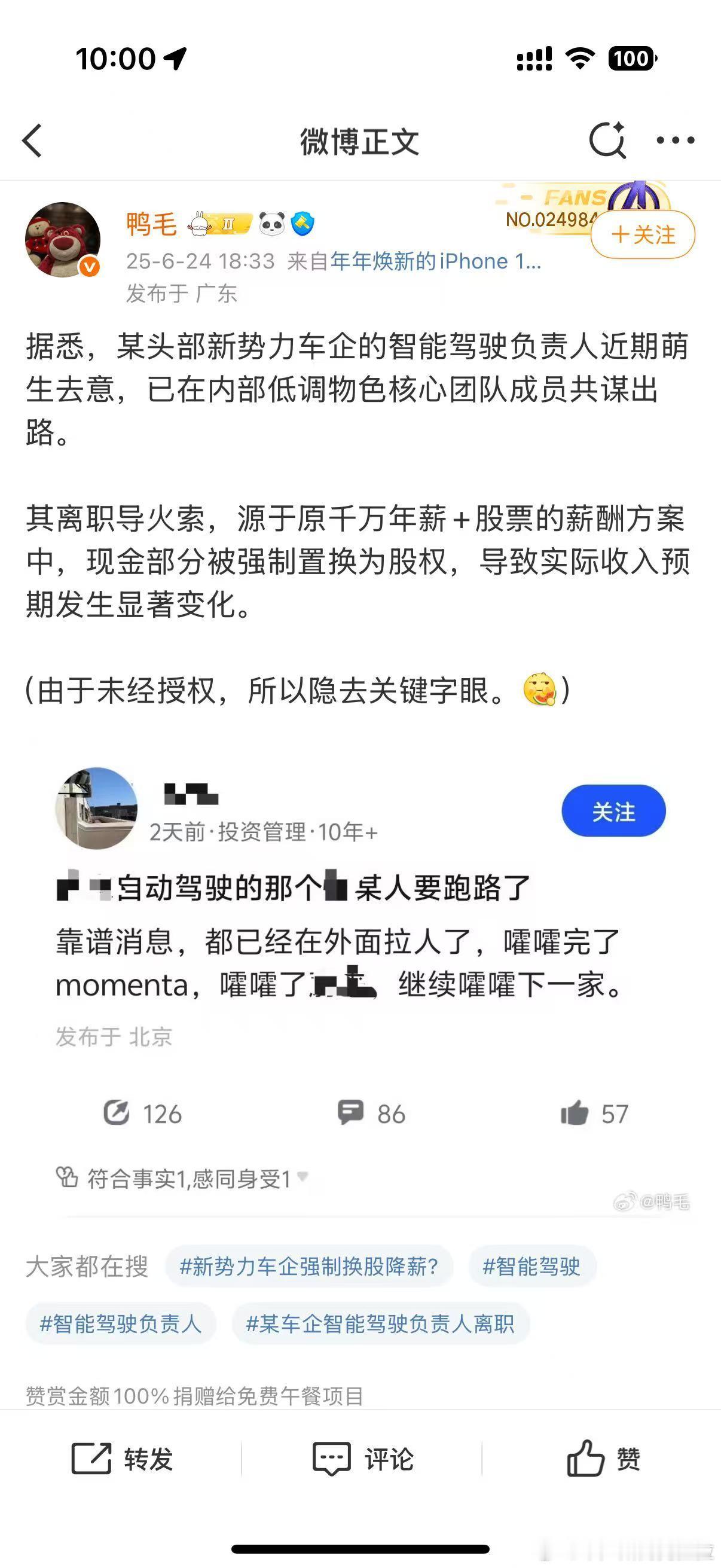Search the #新势力车企强制换股降薪? topic
Screen dimensions: 721x1568
click(x=309, y=1267)
